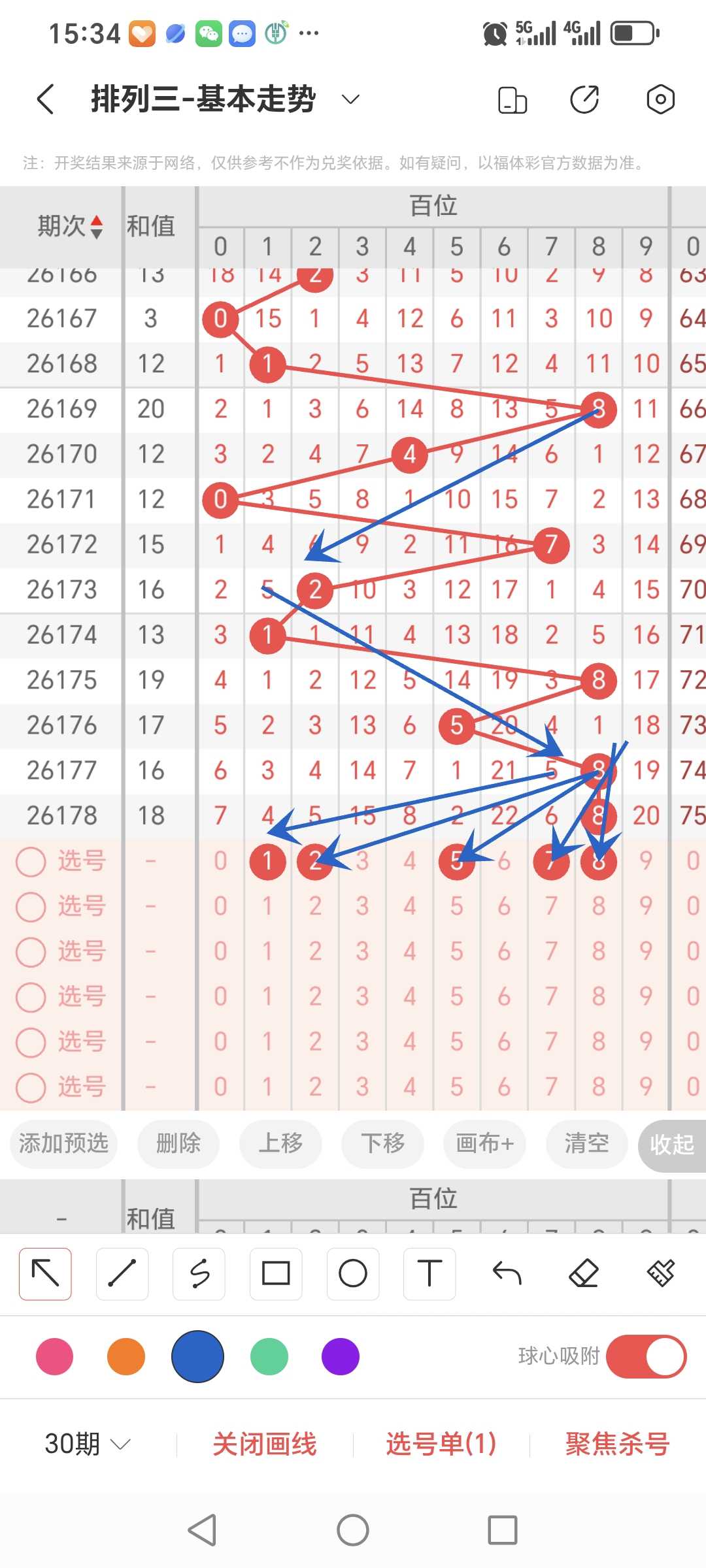The image size is (706, 1568).
Task: Open the share icon in the header
Action: [x=584, y=99]
